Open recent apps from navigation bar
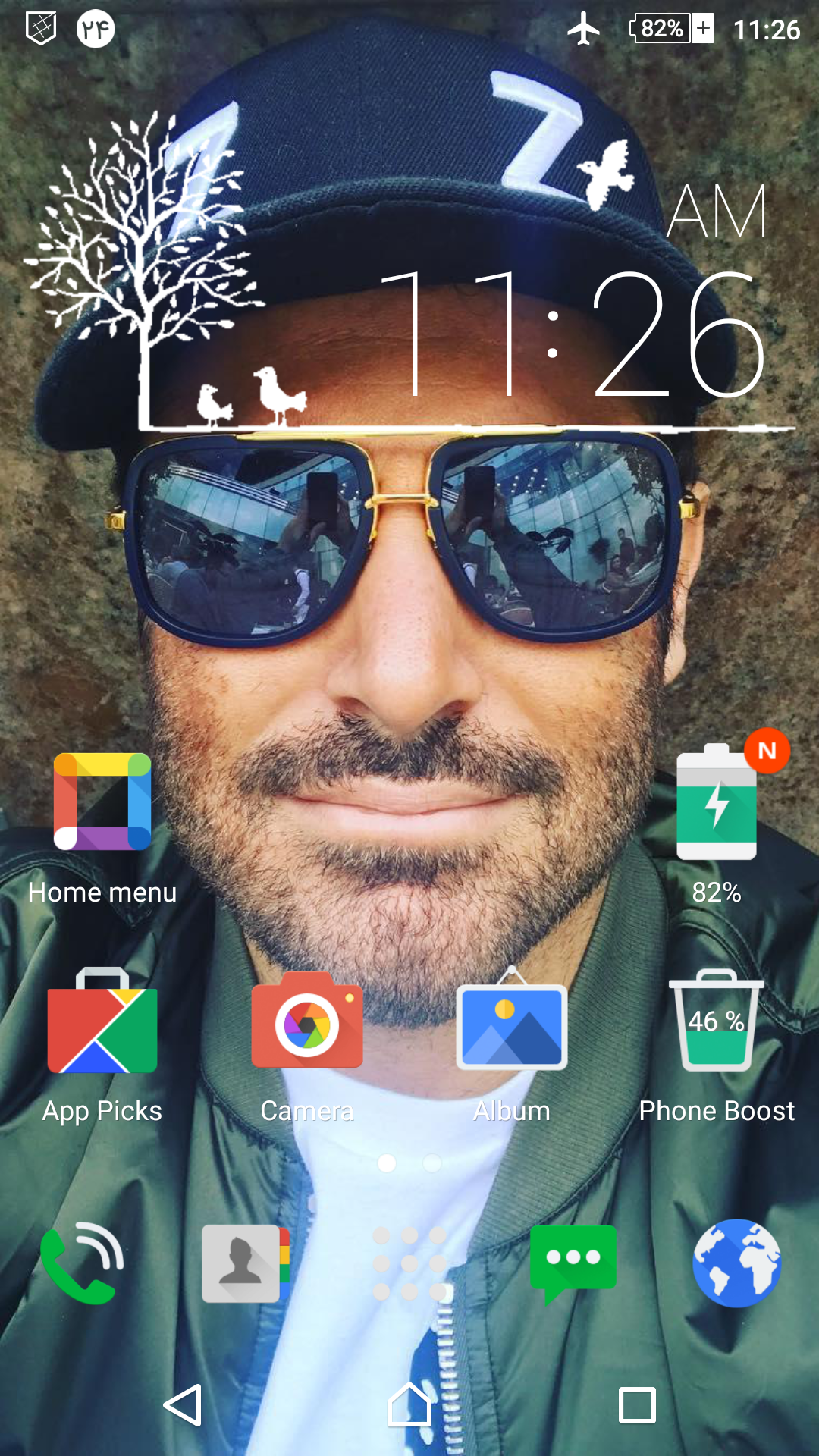This screenshot has height=1456, width=819. pyautogui.click(x=637, y=1405)
